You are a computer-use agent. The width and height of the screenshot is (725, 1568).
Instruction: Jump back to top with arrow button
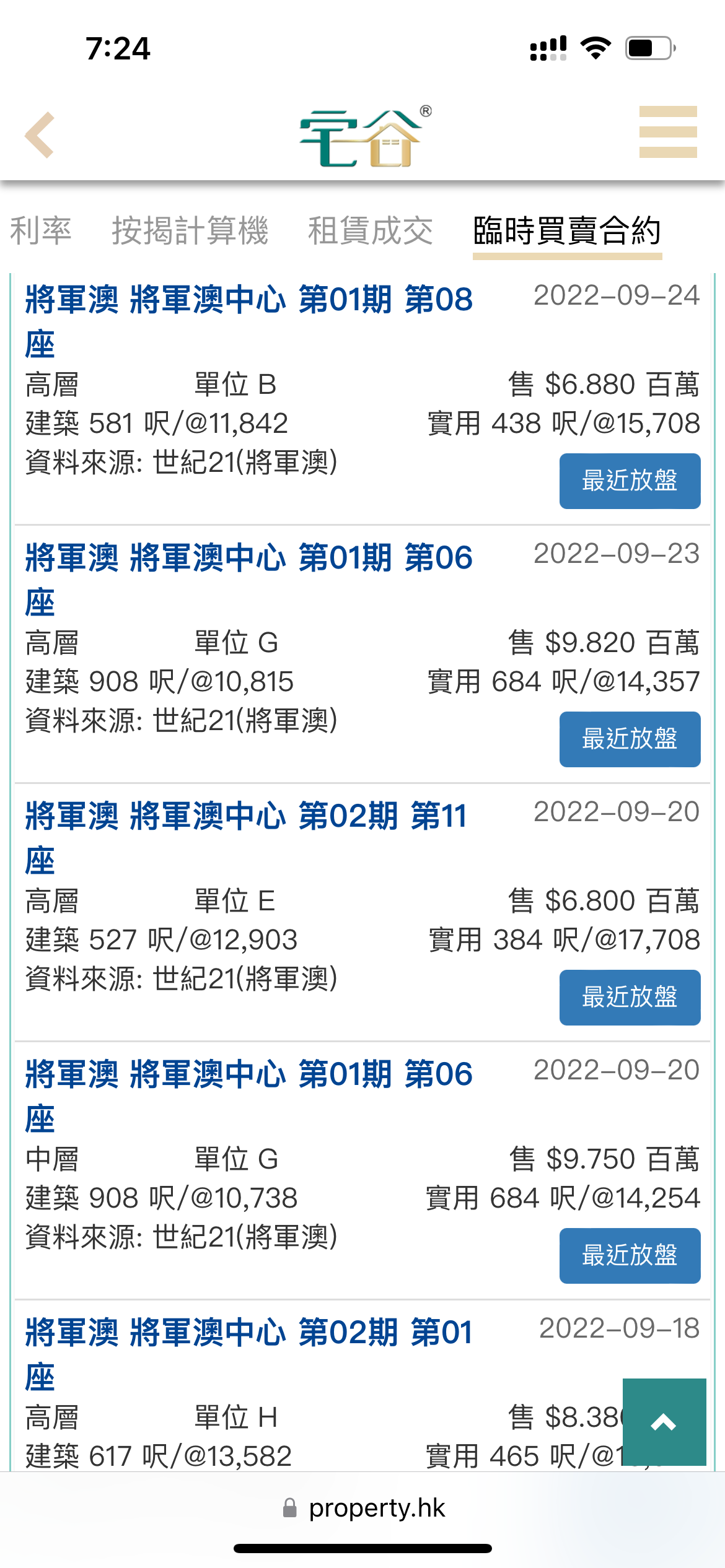tap(664, 1422)
